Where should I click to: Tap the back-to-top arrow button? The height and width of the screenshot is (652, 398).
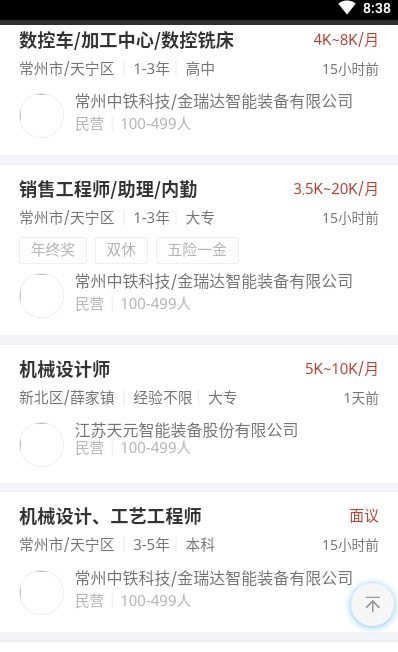tap(372, 604)
